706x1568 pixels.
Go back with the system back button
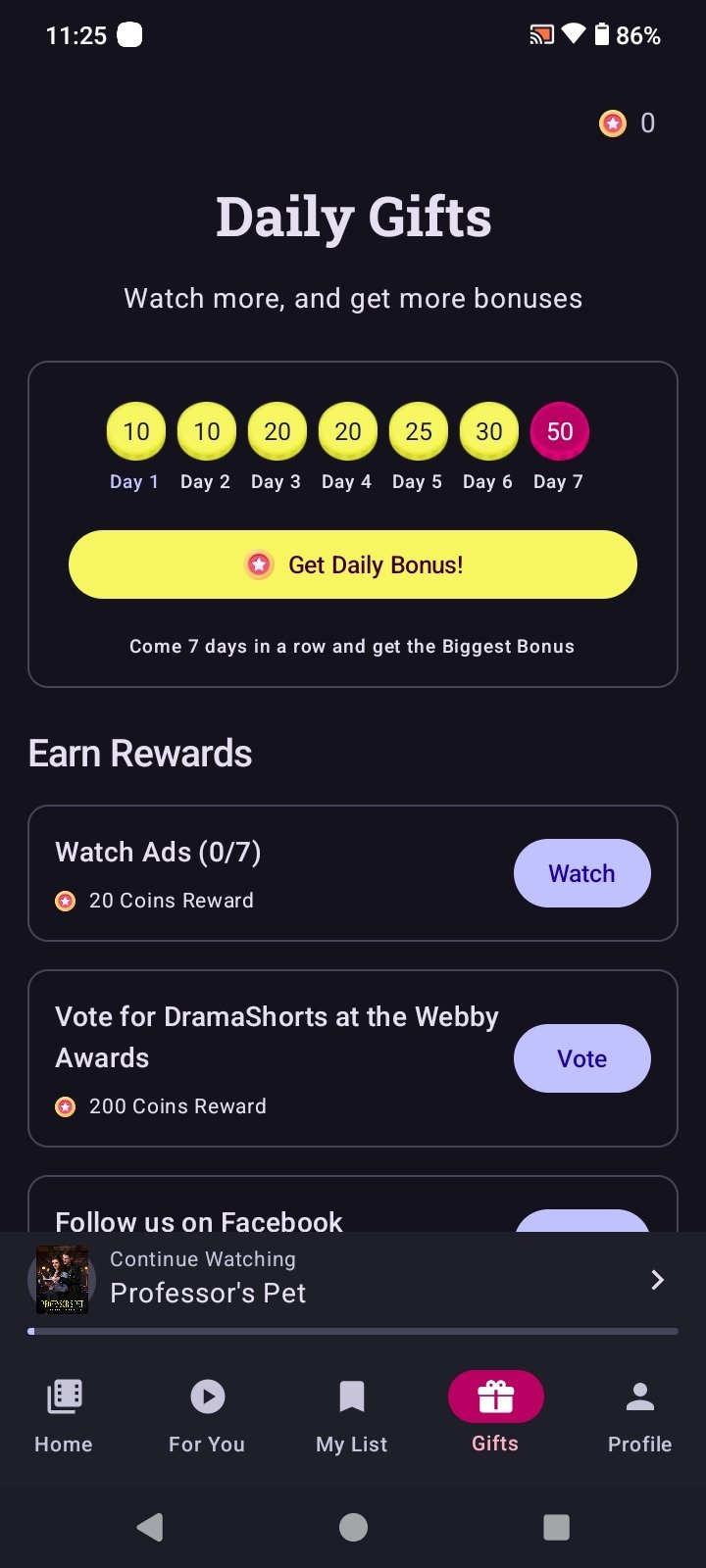coord(150,1527)
